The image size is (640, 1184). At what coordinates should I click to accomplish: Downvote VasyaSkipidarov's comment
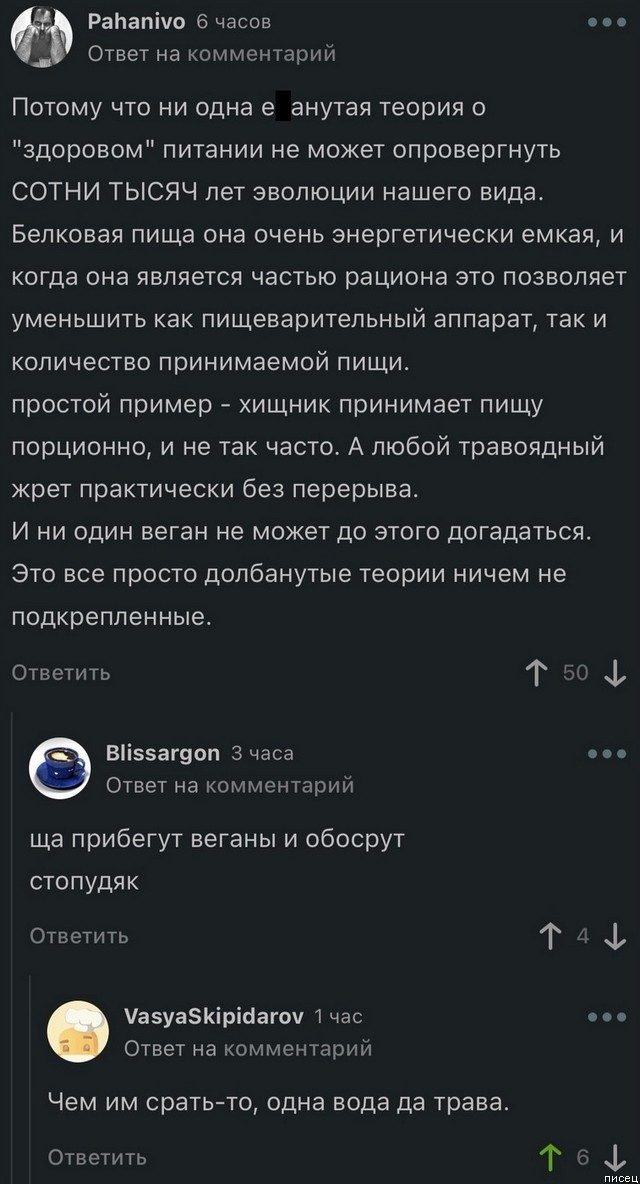(x=615, y=1158)
